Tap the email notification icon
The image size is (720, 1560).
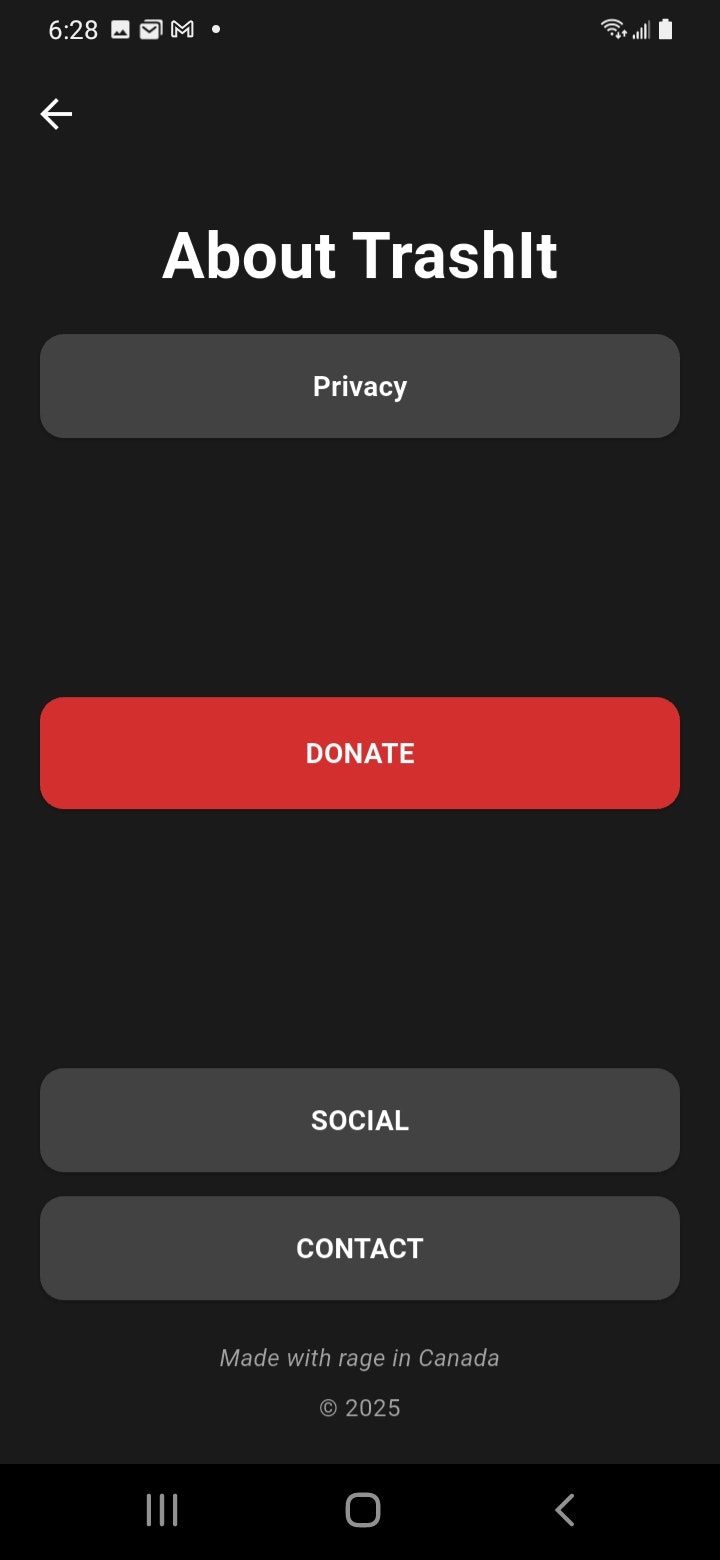150,29
